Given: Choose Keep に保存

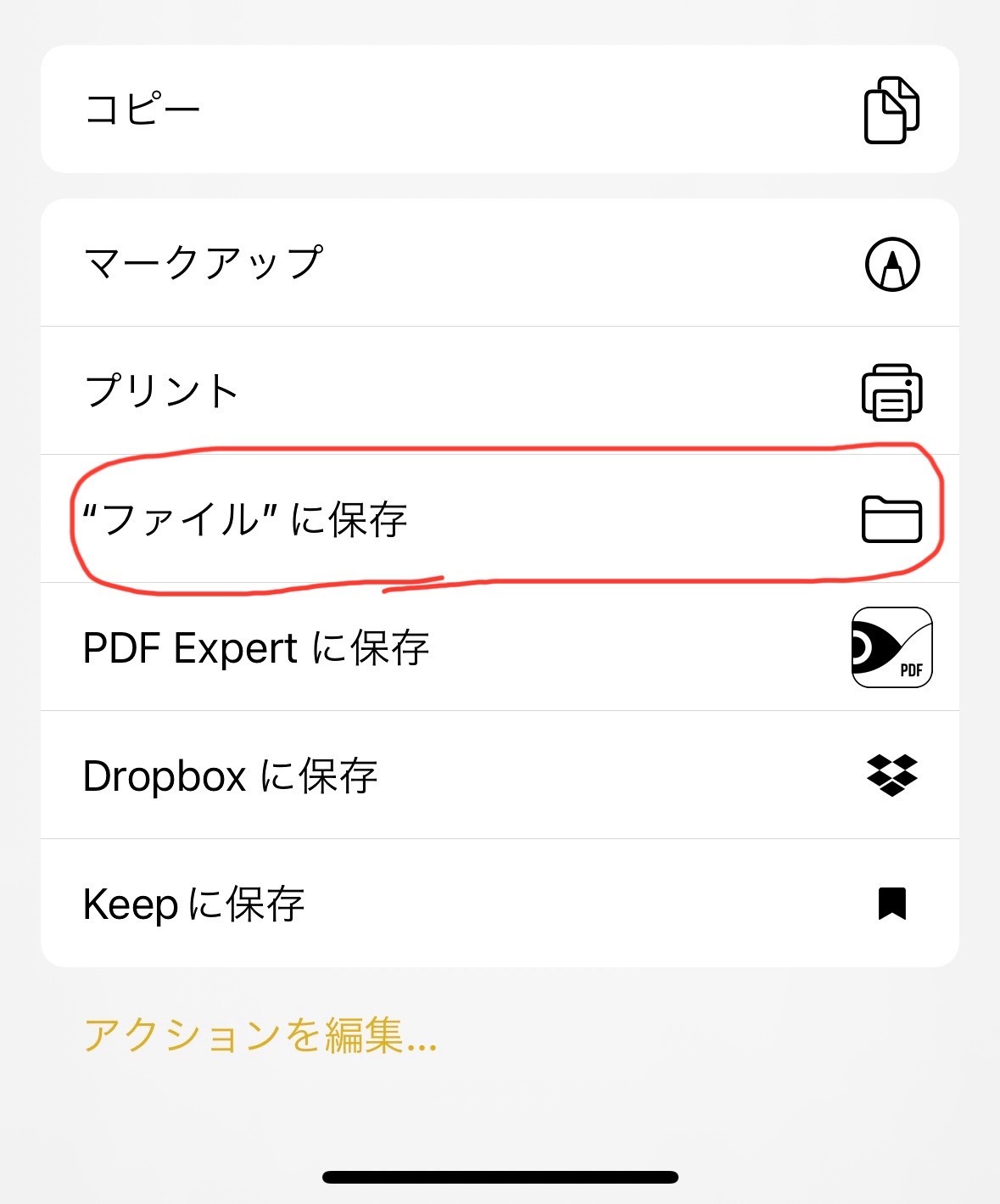Looking at the screenshot, I should point(500,904).
